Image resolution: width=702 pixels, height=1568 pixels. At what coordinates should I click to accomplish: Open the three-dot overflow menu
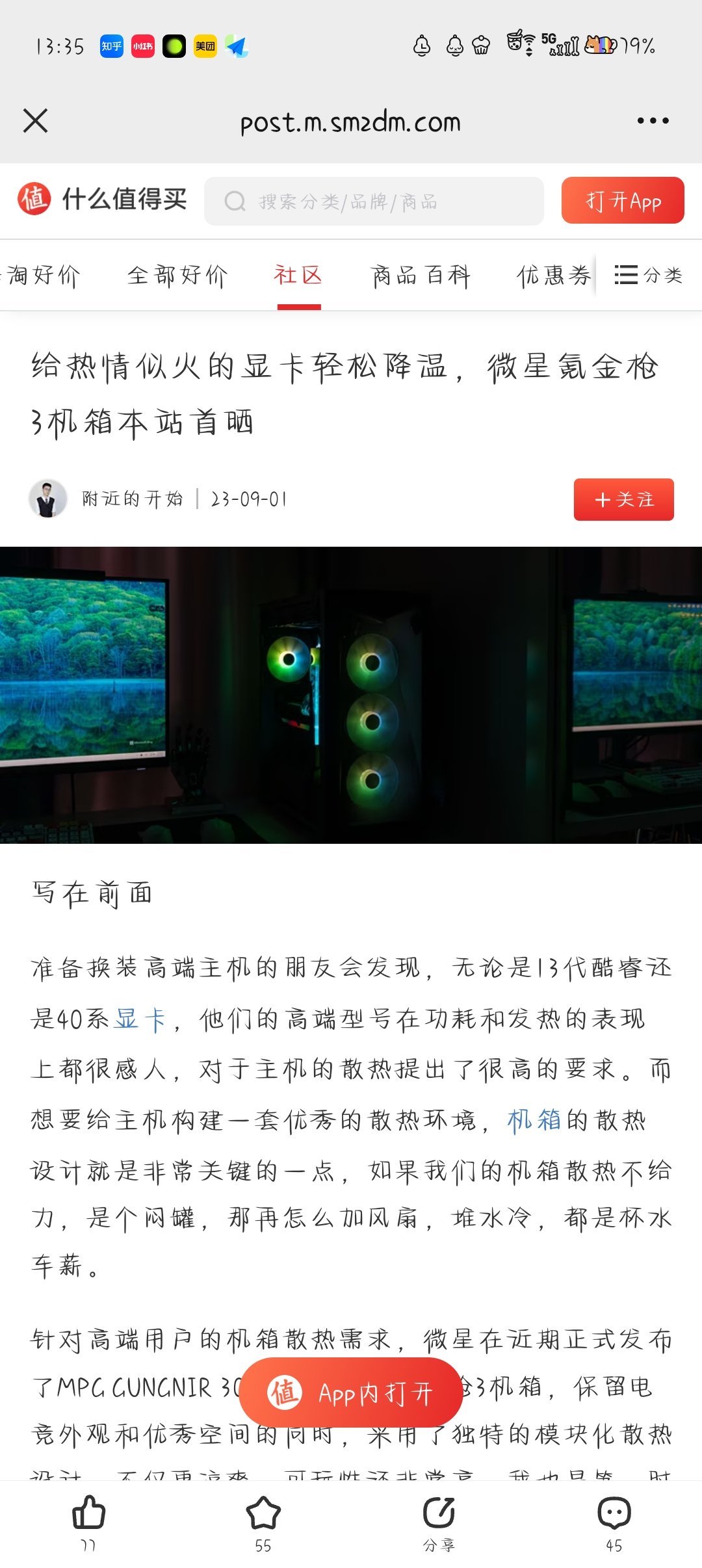(x=652, y=121)
